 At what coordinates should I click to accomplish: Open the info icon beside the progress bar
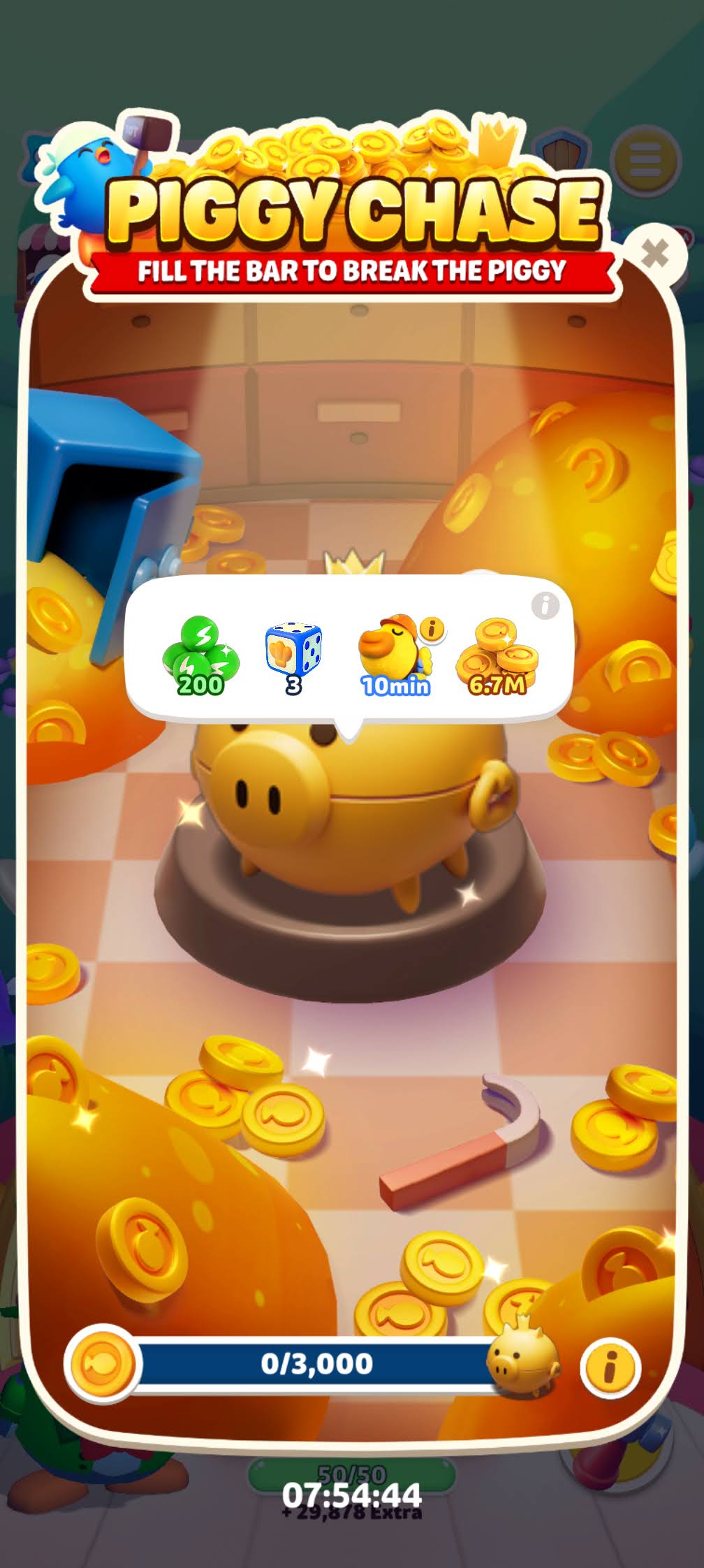click(610, 1365)
